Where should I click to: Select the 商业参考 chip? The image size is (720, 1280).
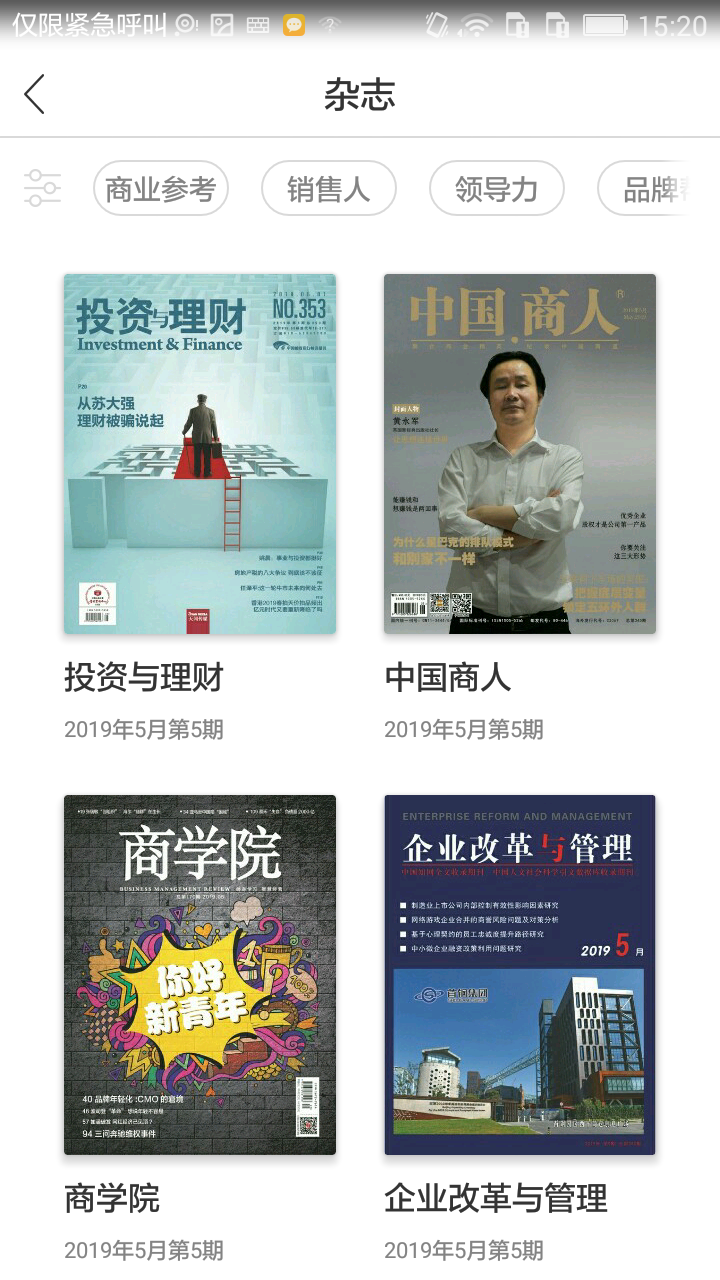(161, 188)
